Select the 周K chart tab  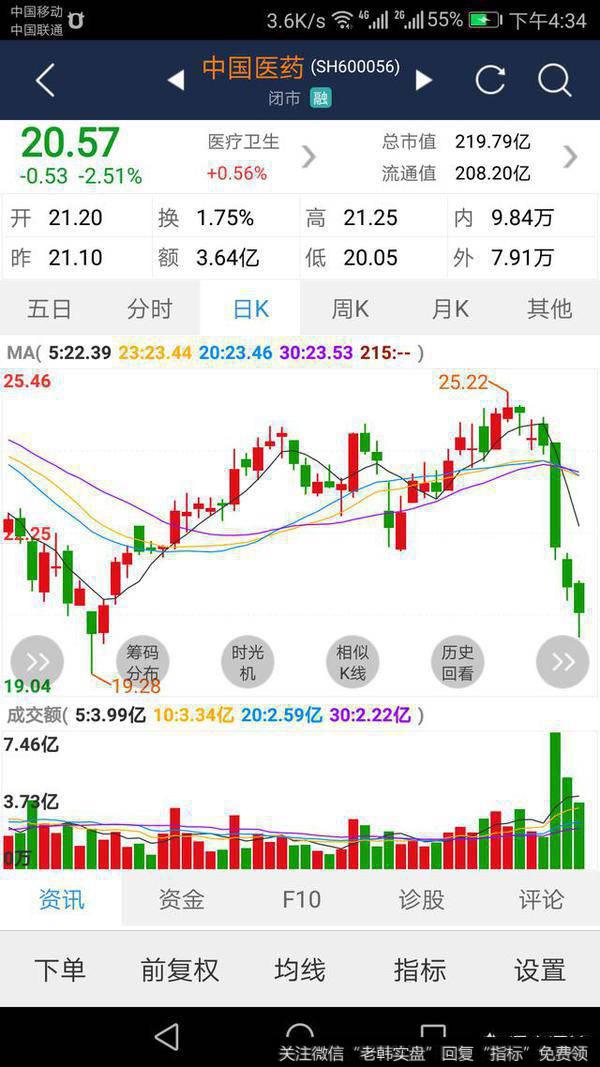(x=350, y=309)
